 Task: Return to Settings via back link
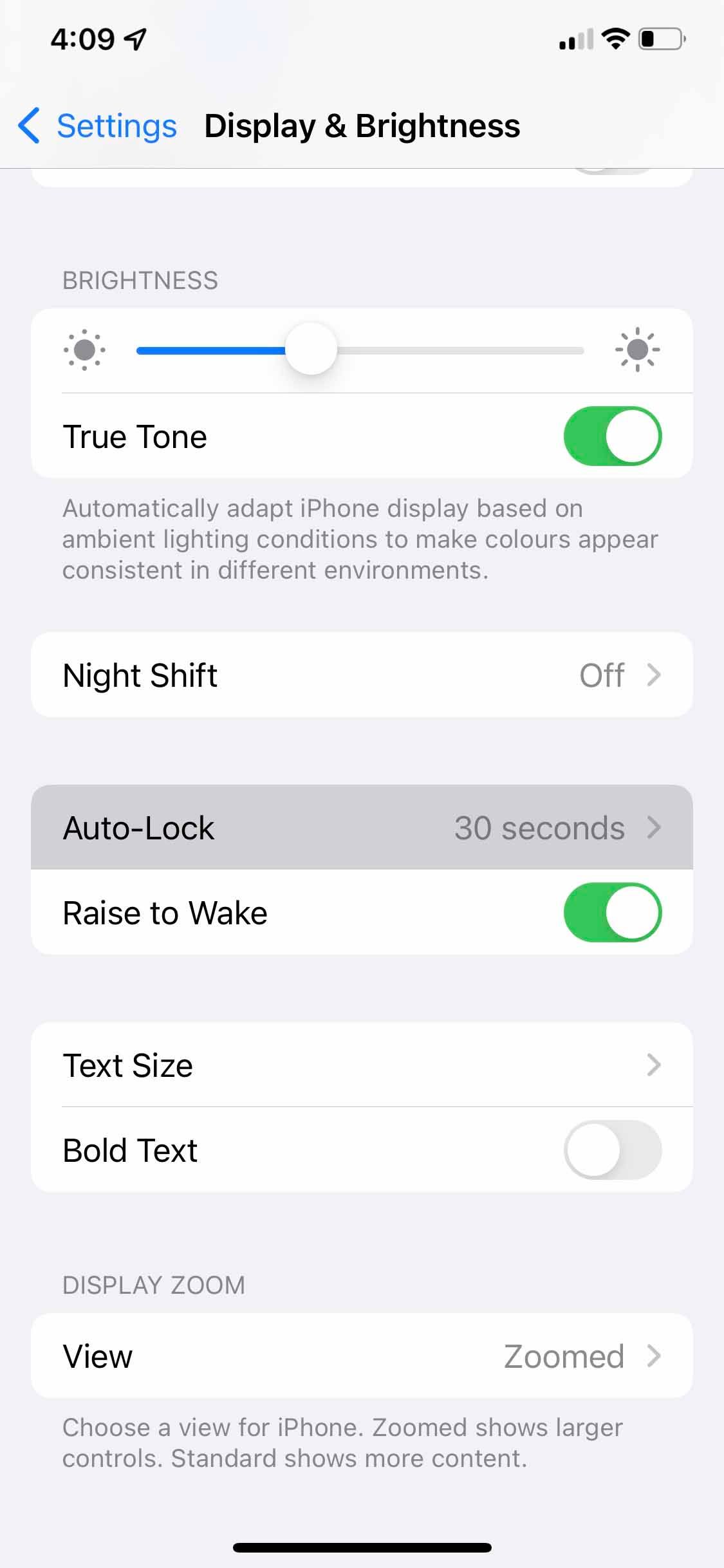116,126
